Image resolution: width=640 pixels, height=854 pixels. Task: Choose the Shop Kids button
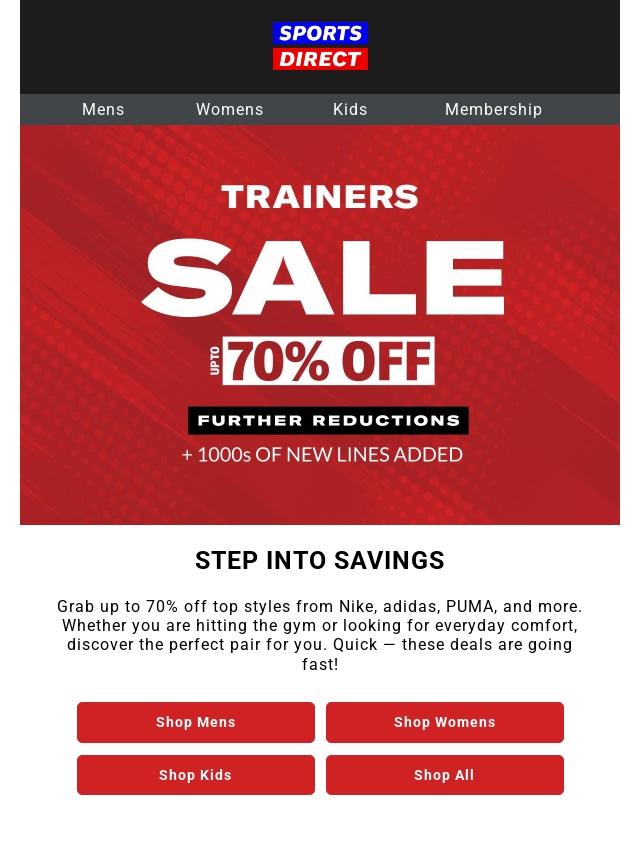tap(196, 775)
